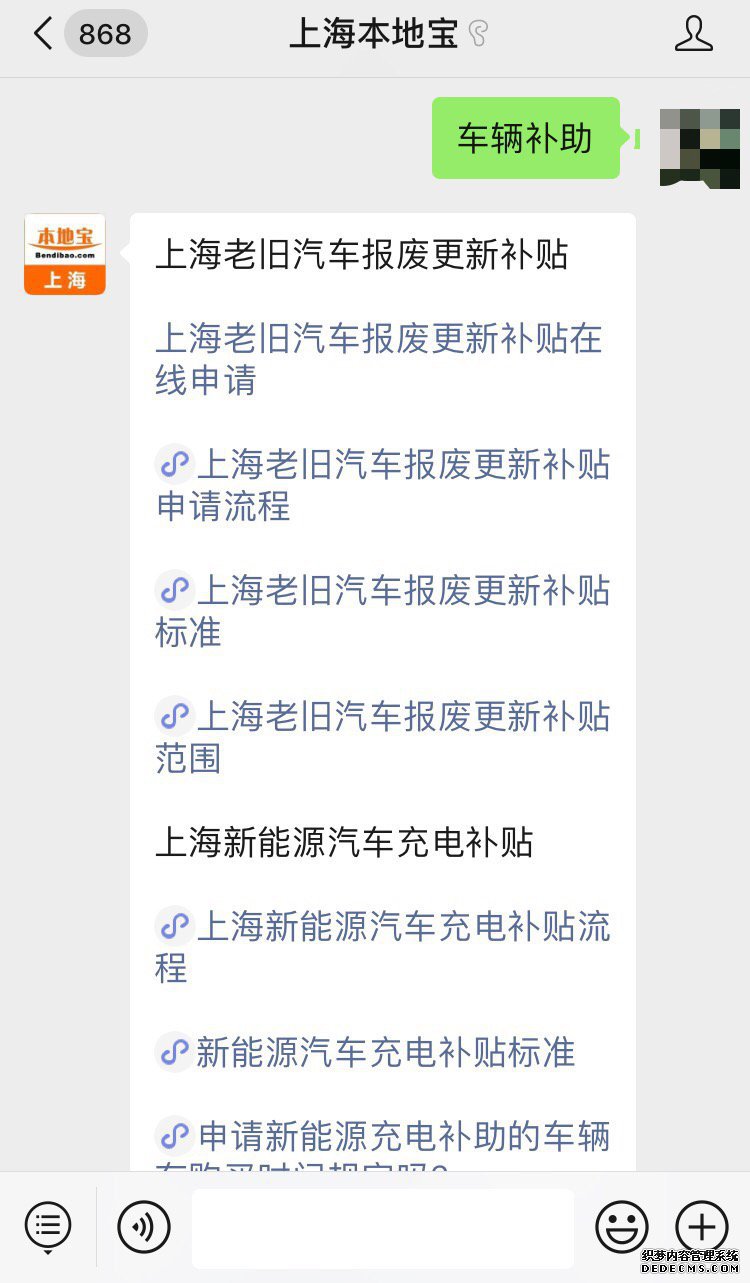Open 上海老旧汽车报废更新补贴申请流程 link
Image resolution: width=750 pixels, height=1283 pixels.
tap(382, 485)
